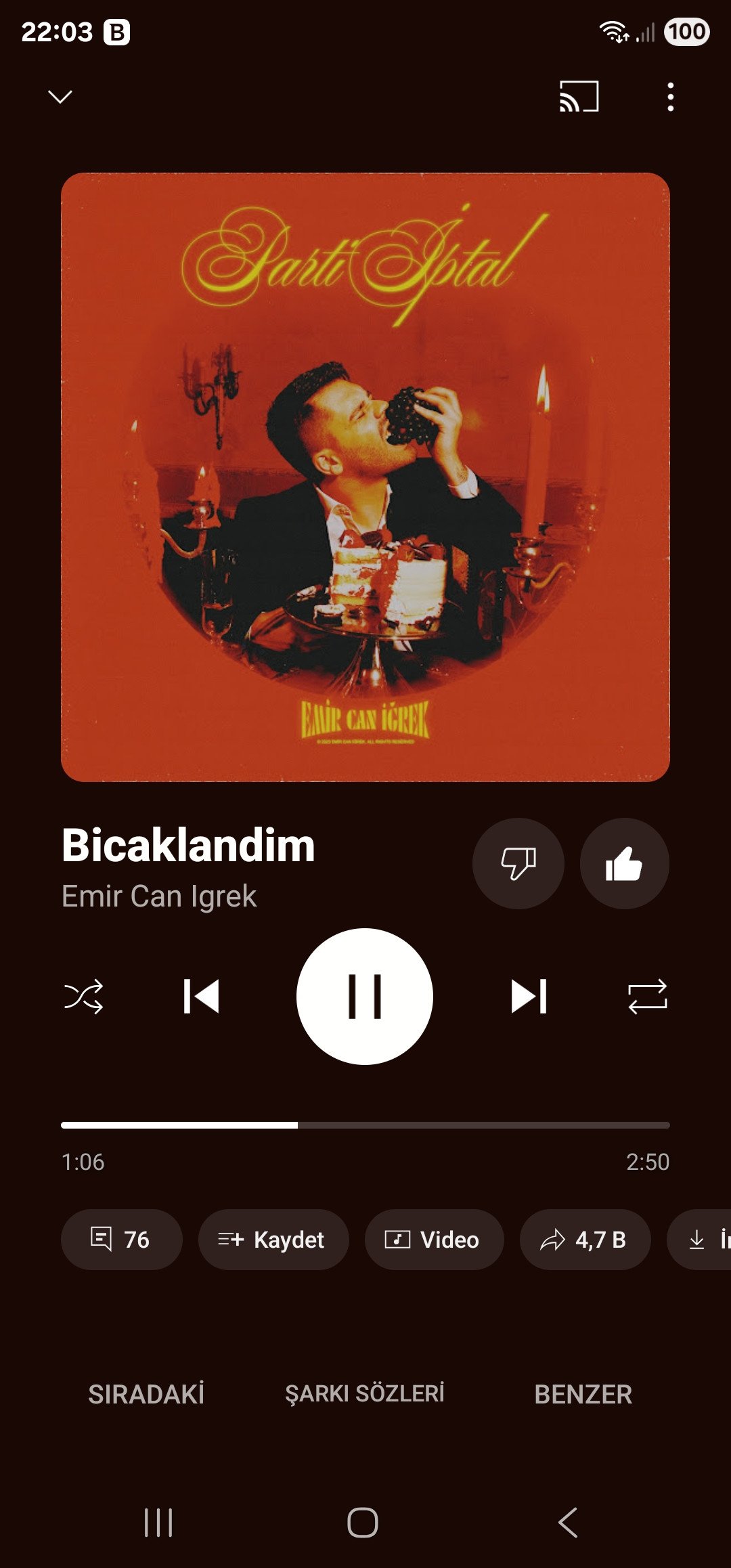Open the cast to device option
Image resolution: width=731 pixels, height=1568 pixels.
pyautogui.click(x=579, y=96)
